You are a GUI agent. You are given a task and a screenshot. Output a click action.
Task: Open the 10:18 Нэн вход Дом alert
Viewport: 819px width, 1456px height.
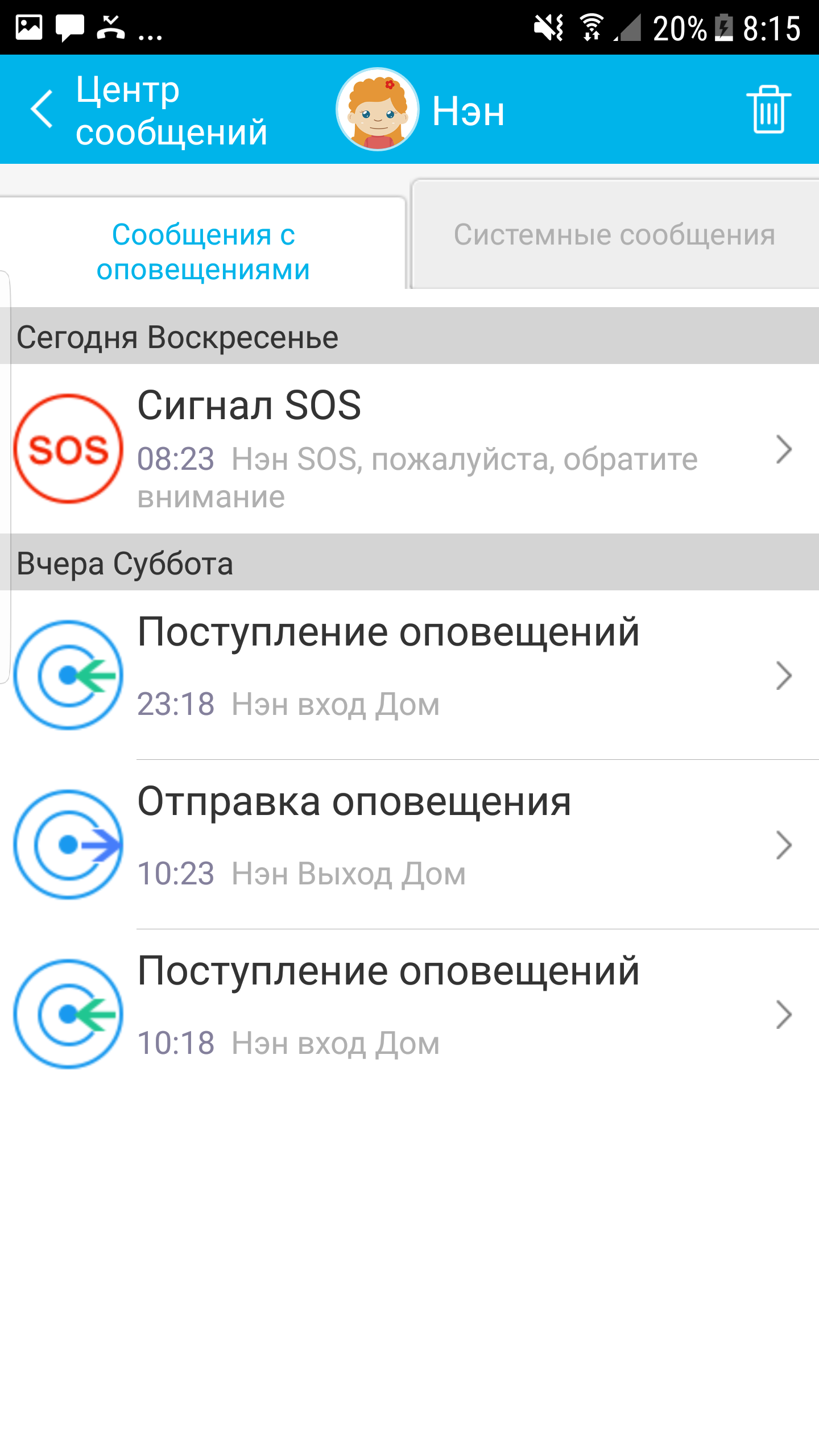click(x=409, y=1014)
